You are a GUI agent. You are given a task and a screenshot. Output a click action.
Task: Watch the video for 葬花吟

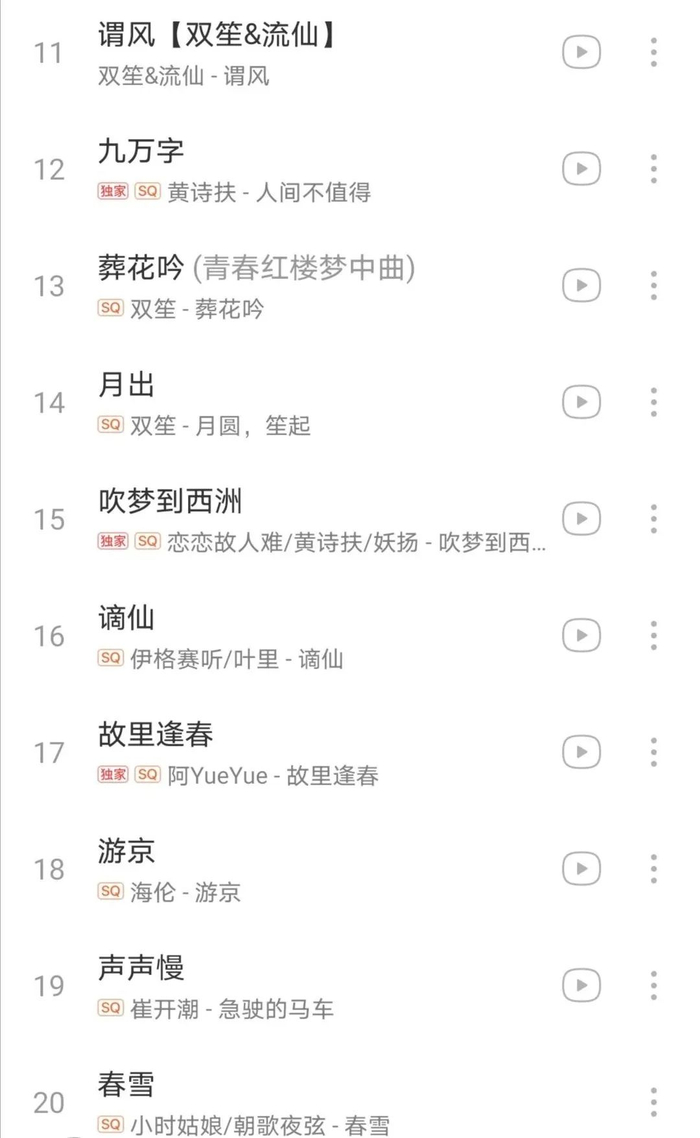coord(581,286)
